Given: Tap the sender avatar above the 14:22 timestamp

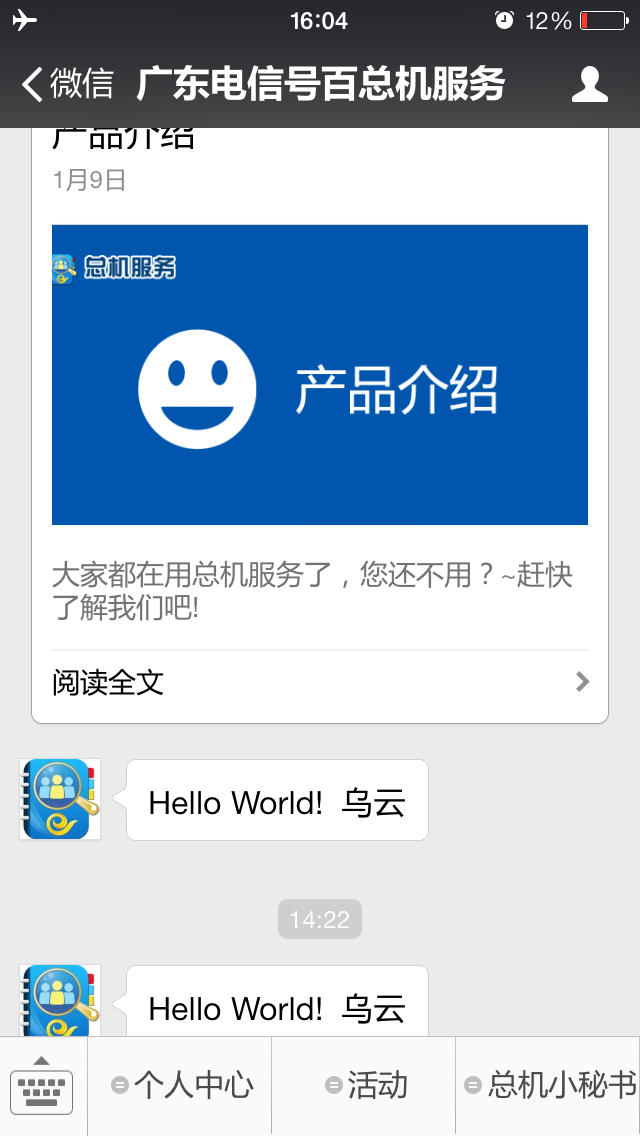Looking at the screenshot, I should [59, 799].
